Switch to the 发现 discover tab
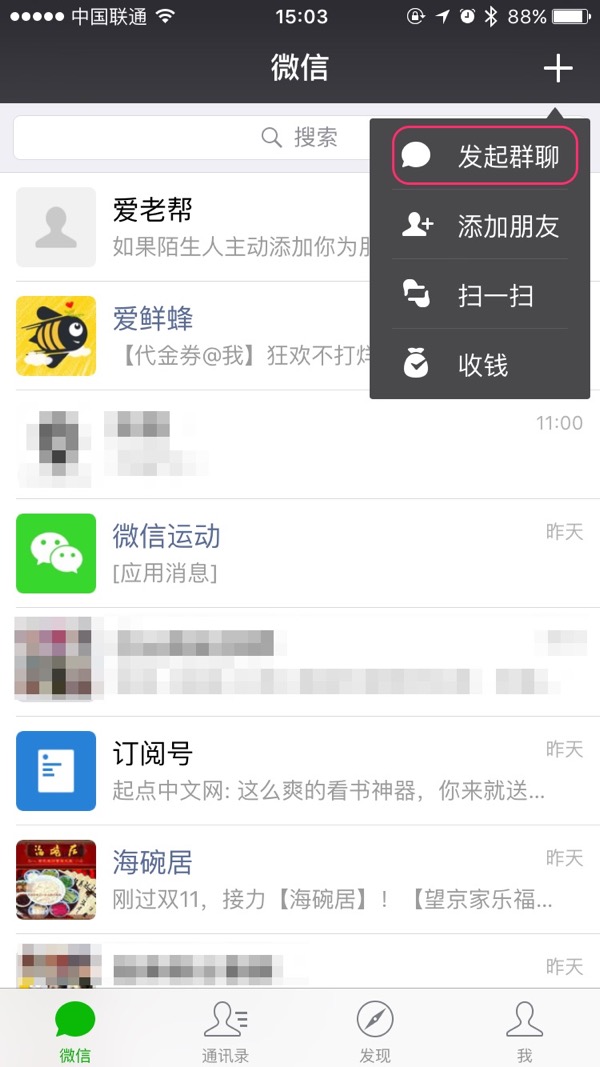The width and height of the screenshot is (600, 1067). click(375, 1030)
